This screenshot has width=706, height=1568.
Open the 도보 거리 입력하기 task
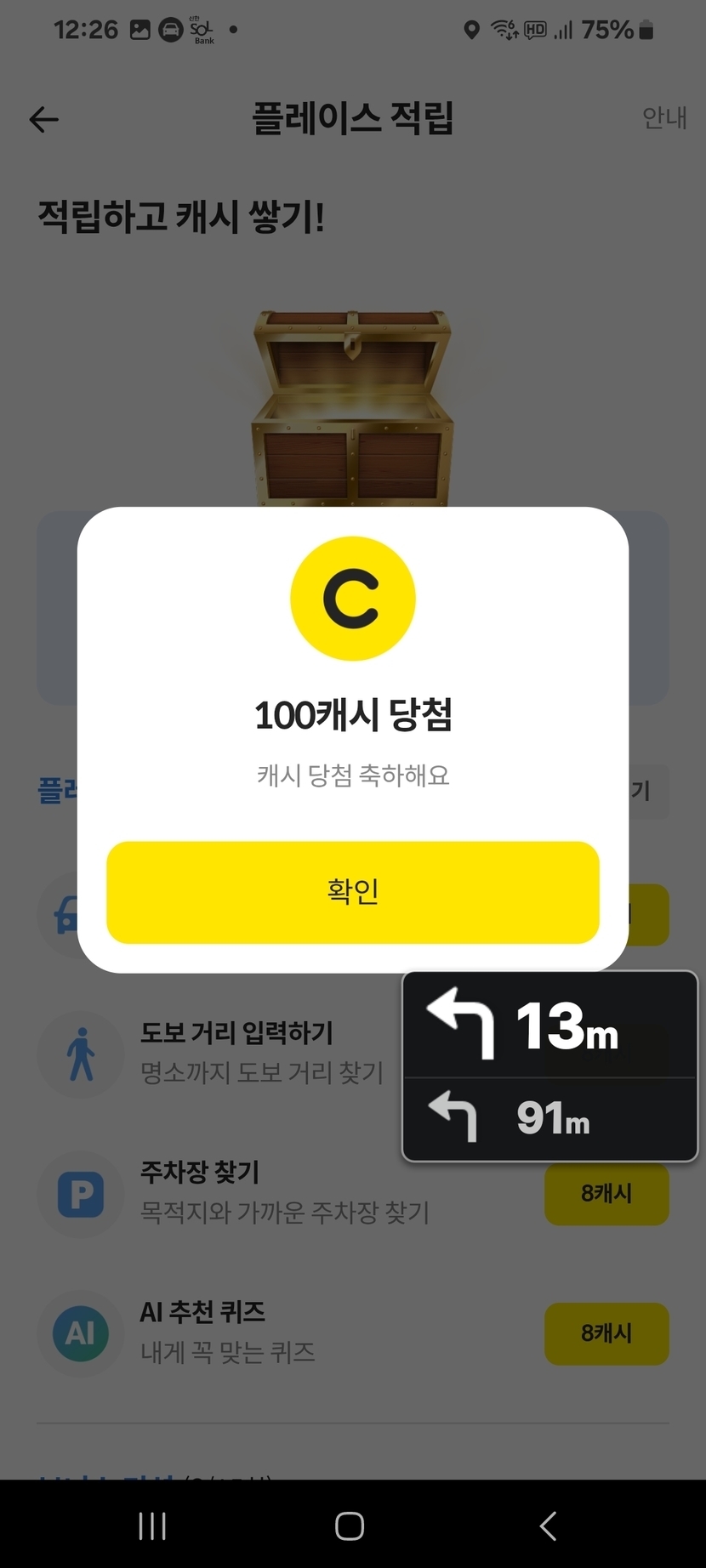click(x=236, y=1053)
